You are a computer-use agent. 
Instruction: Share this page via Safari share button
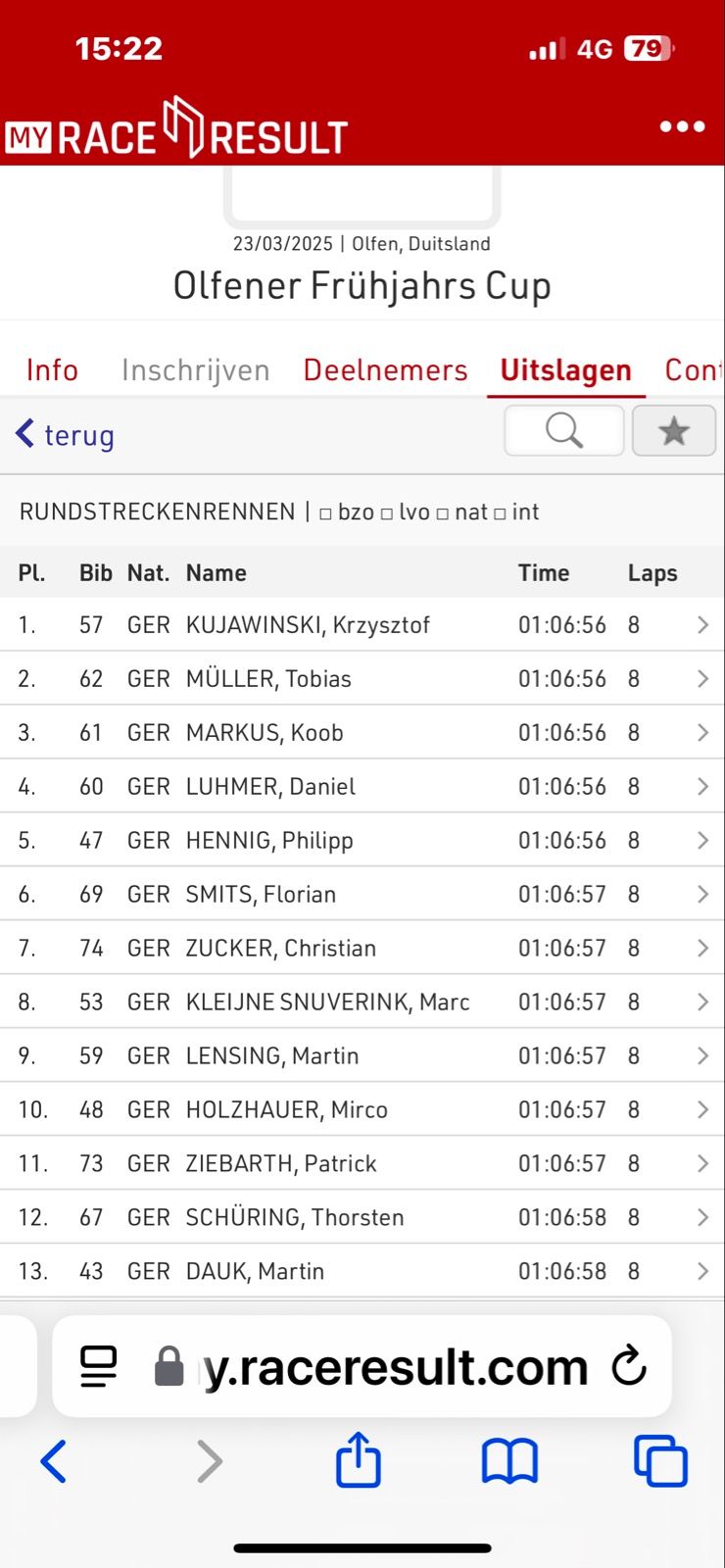click(x=358, y=1460)
